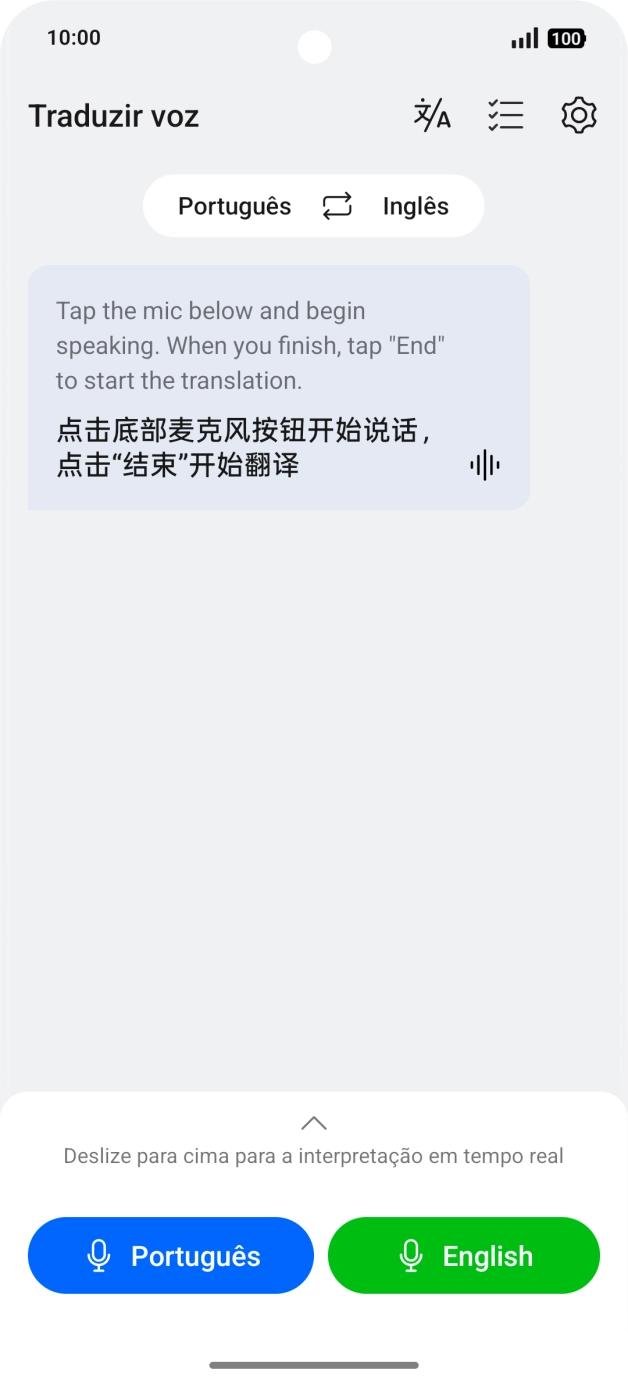The height and width of the screenshot is (1381, 628).
Task: Open the checklist icon in app bar
Action: pyautogui.click(x=506, y=116)
